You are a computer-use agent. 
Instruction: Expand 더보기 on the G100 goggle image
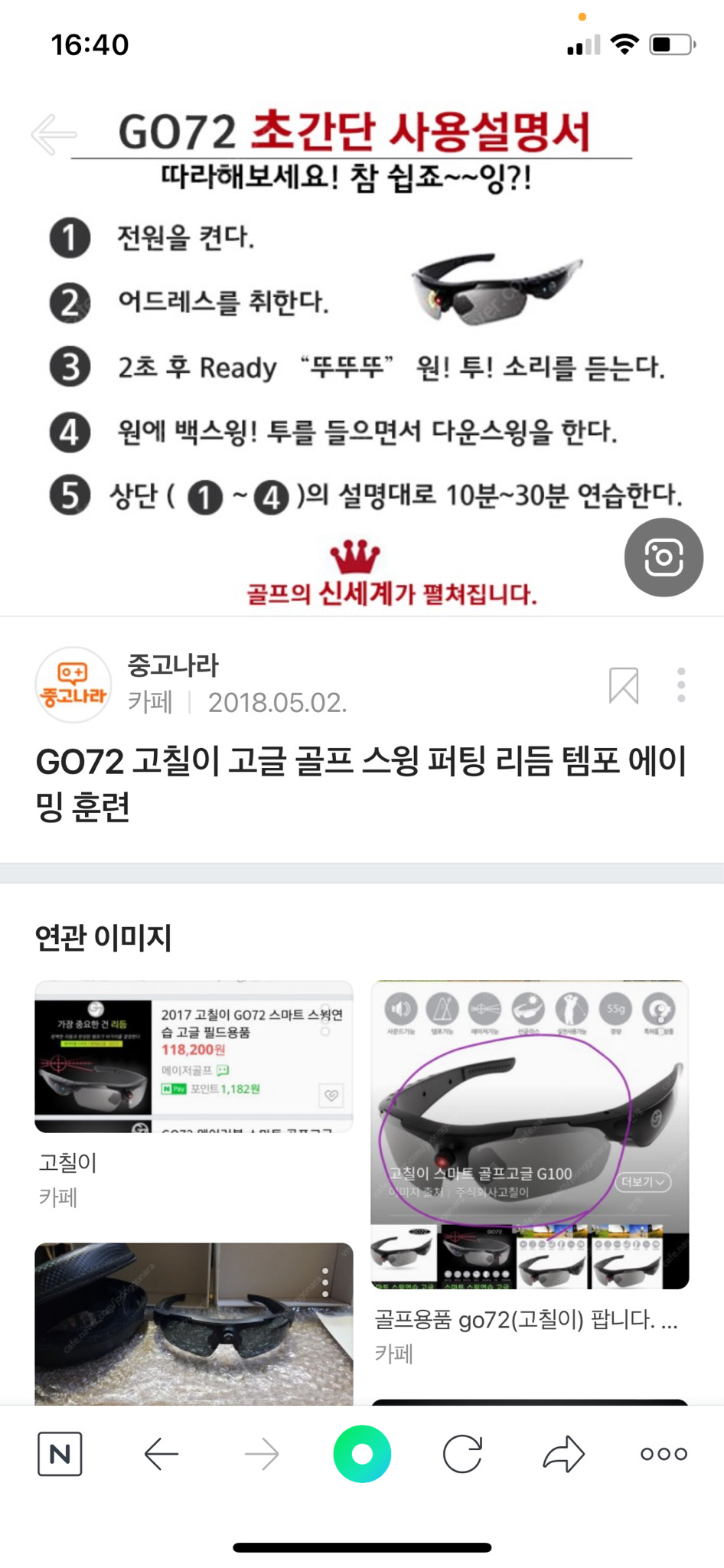click(644, 1183)
